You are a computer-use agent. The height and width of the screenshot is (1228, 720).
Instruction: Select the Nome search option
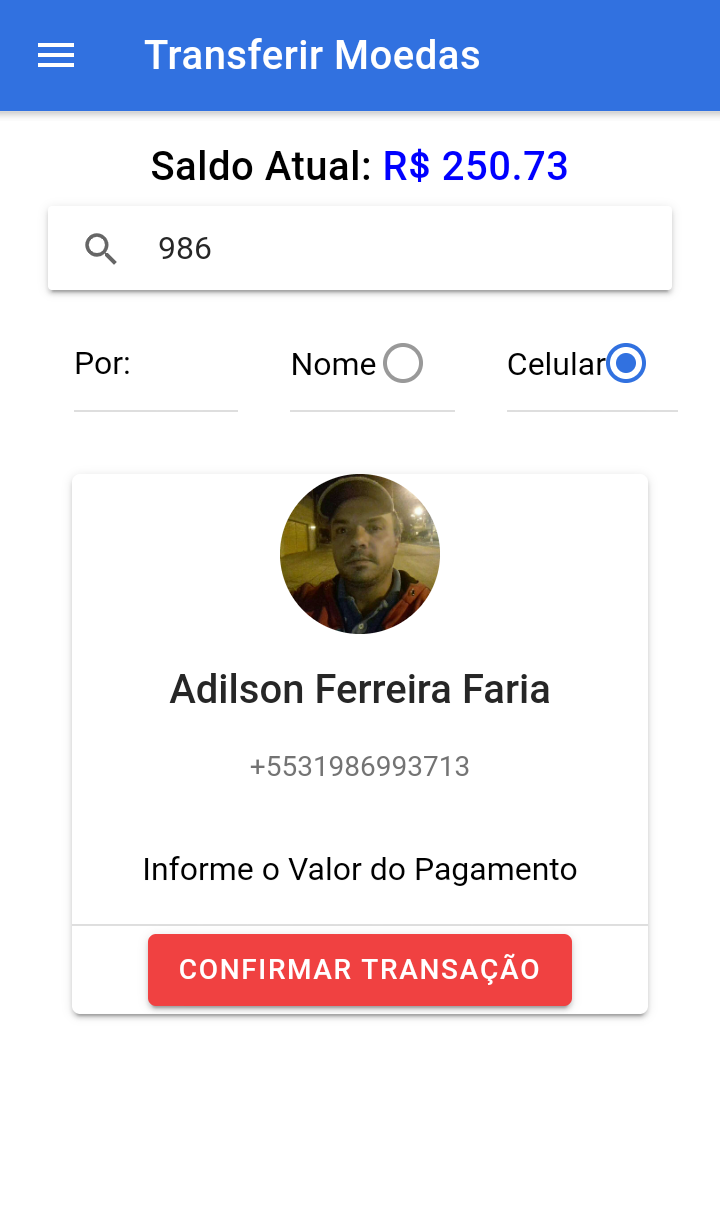[x=403, y=364]
